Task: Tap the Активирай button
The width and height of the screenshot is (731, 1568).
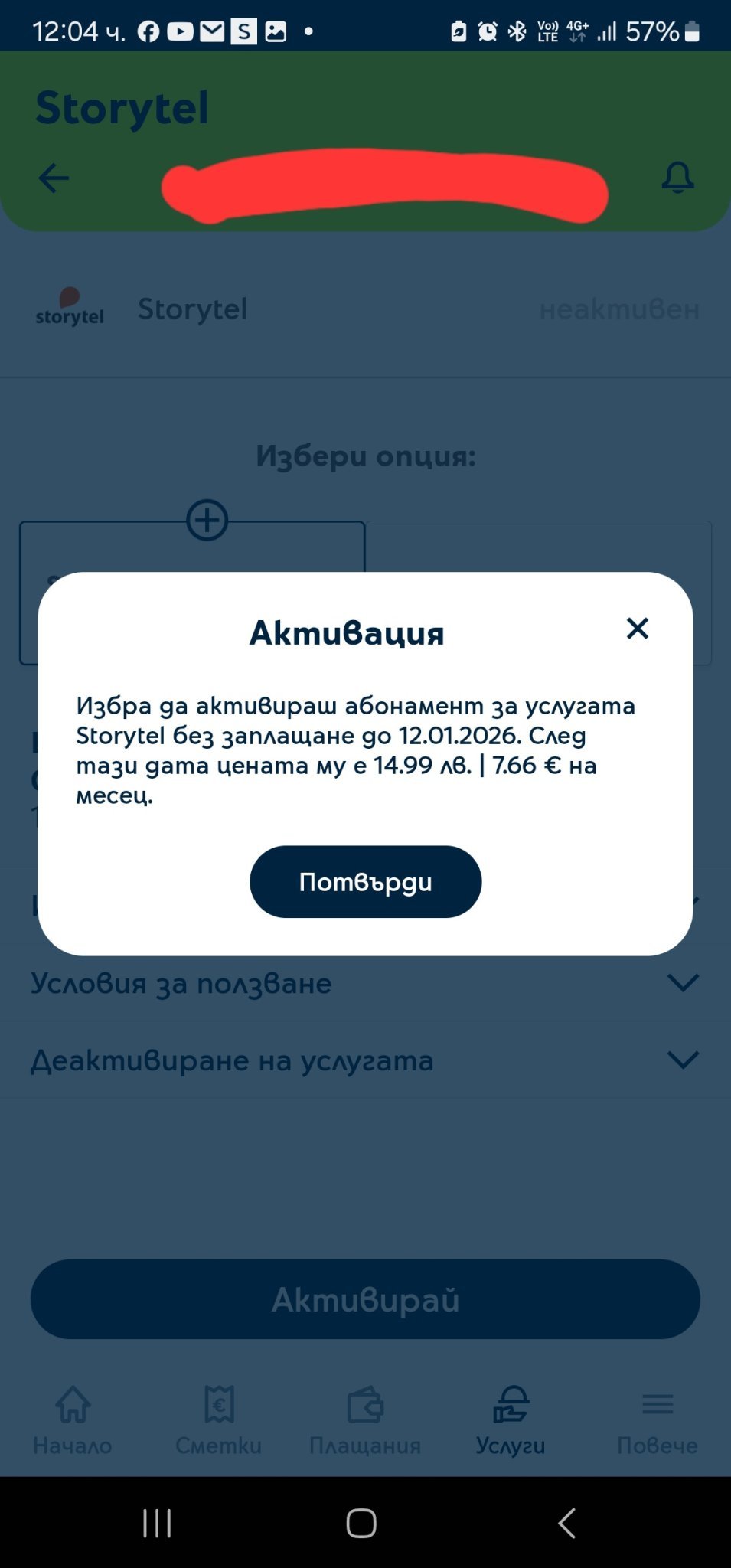Action: click(365, 1299)
